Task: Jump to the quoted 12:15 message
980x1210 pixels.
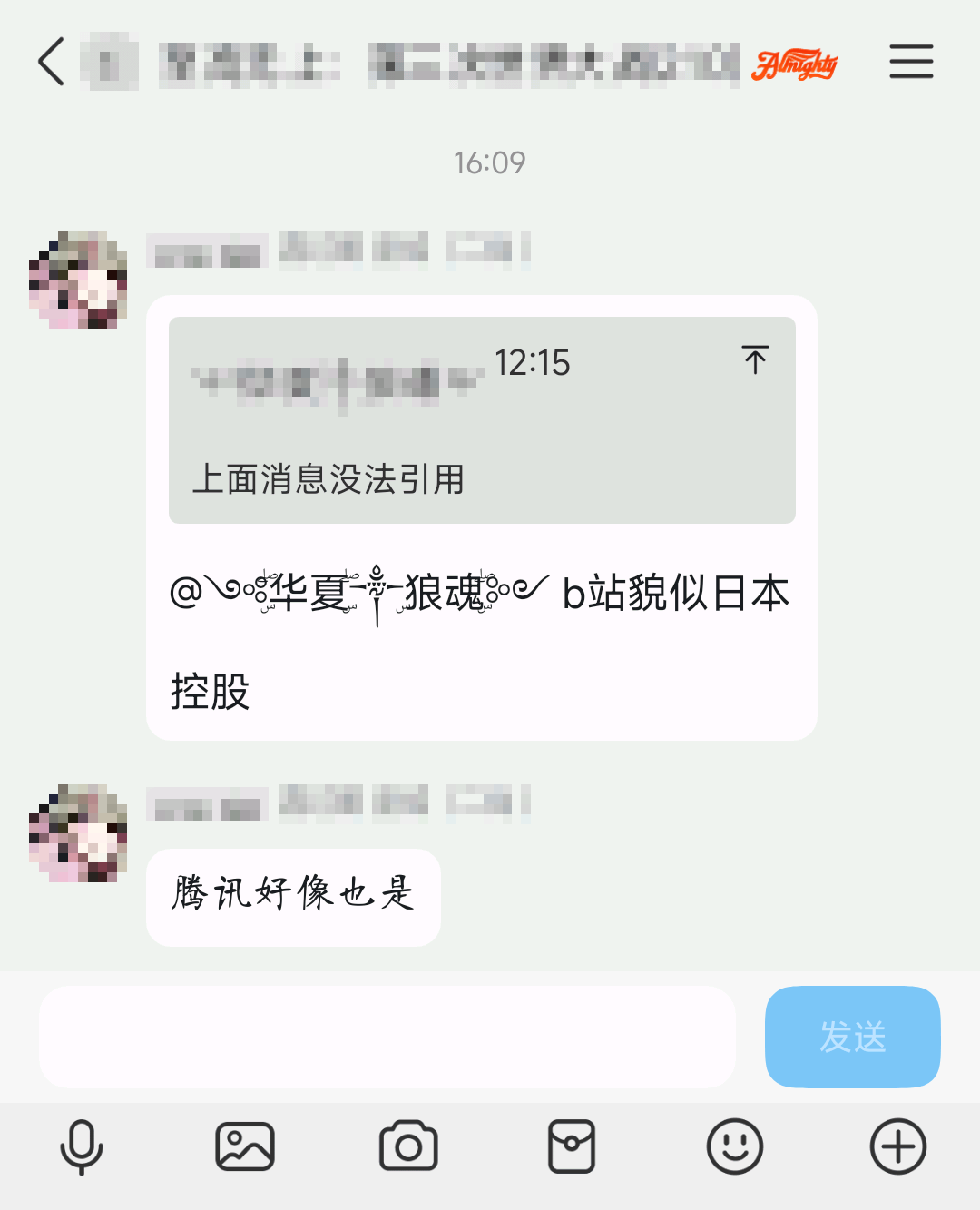Action: 754,359
